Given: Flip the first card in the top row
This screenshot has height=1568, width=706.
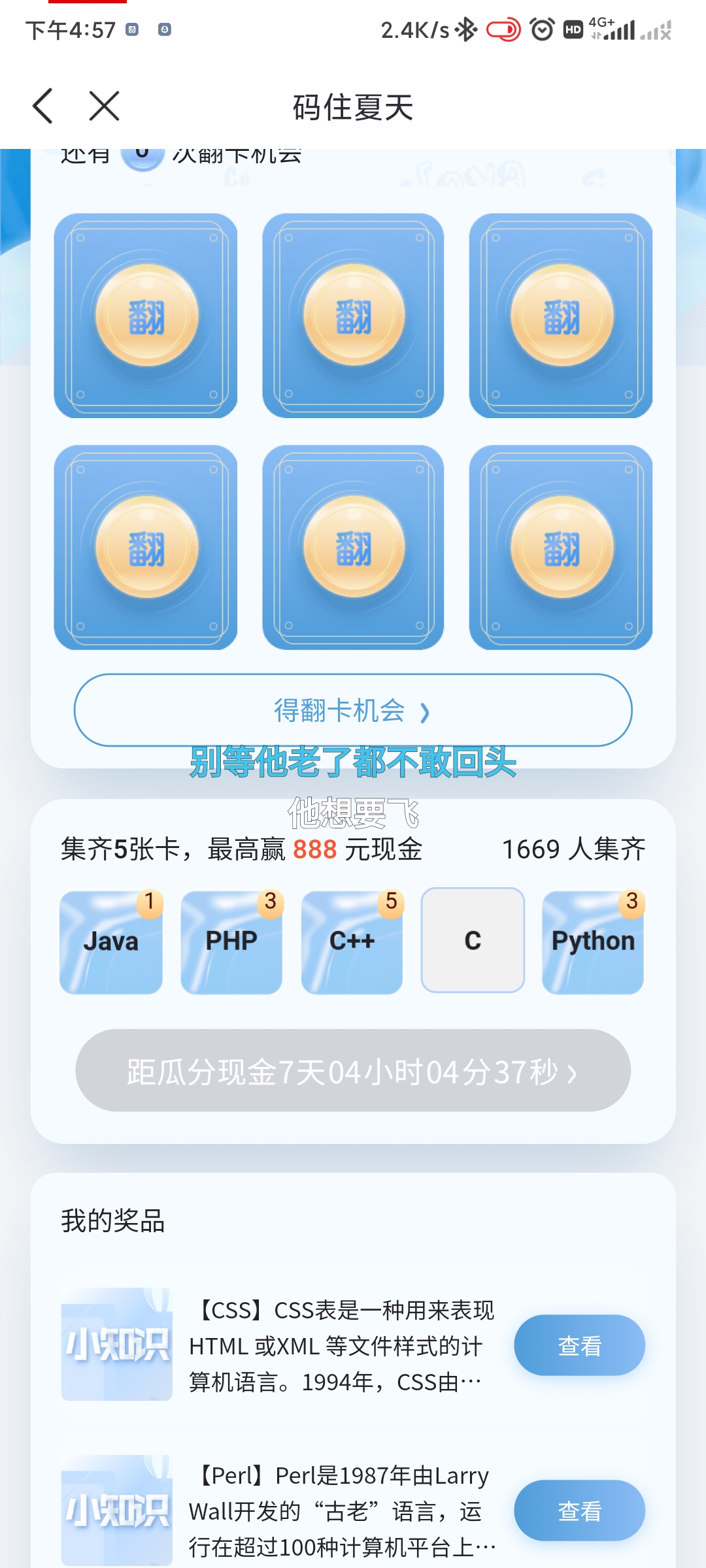Looking at the screenshot, I should [146, 316].
